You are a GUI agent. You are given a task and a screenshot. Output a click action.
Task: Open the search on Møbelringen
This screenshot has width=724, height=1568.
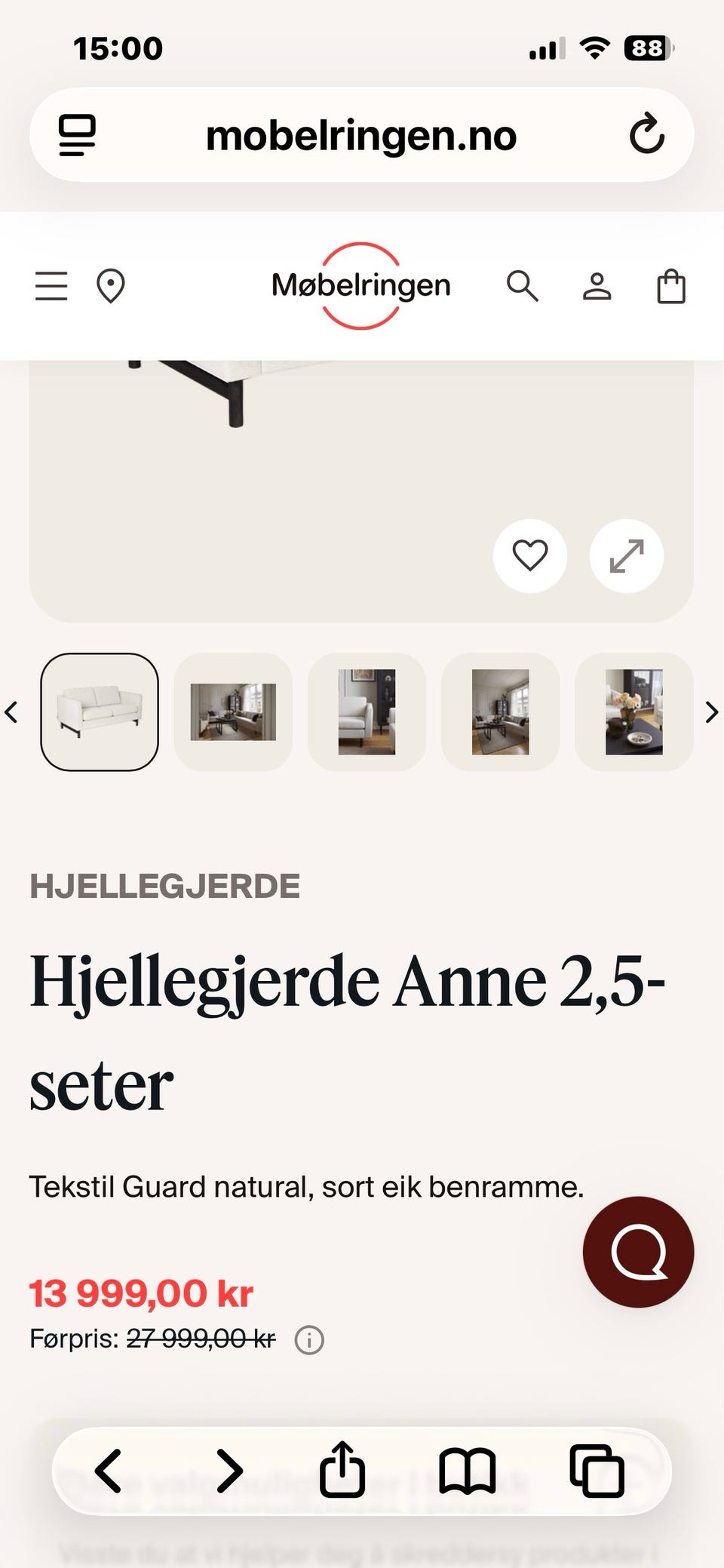(x=523, y=285)
